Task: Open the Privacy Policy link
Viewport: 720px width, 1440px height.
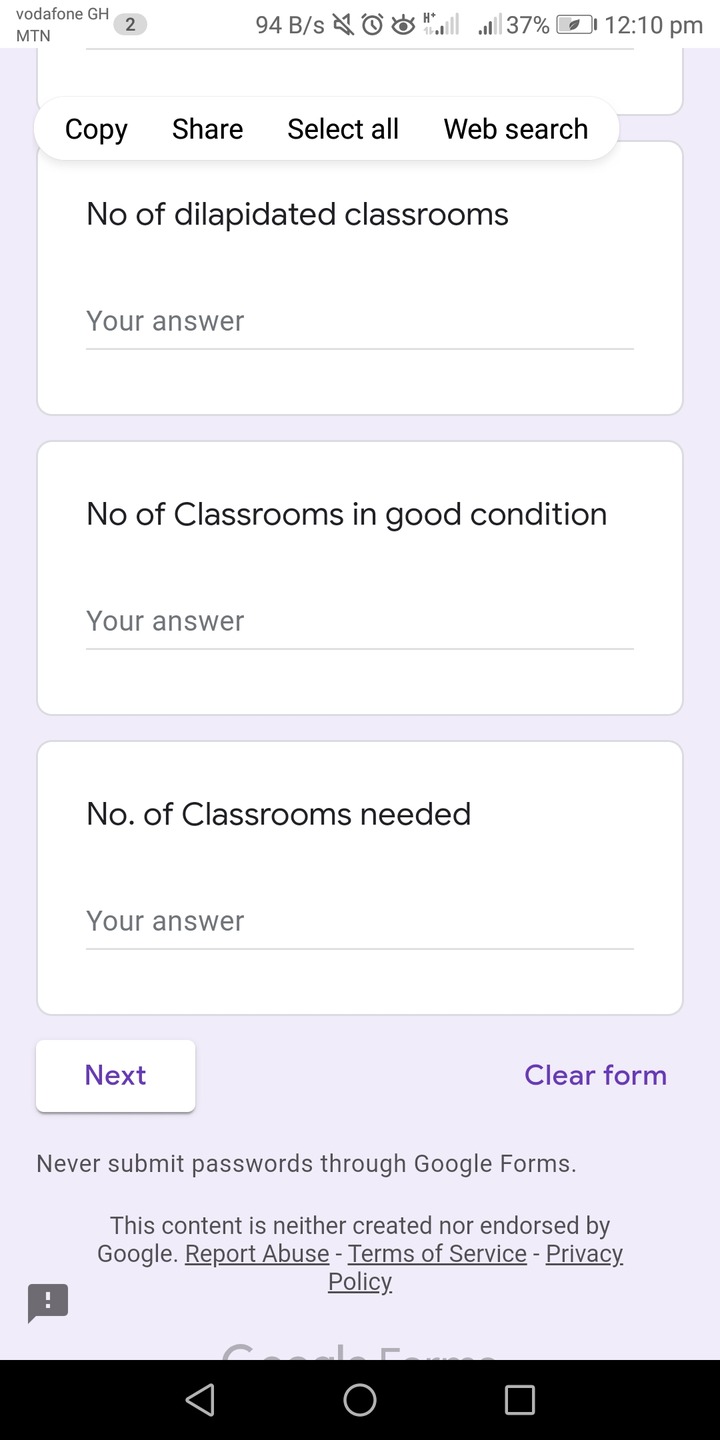Action: 475,1267
